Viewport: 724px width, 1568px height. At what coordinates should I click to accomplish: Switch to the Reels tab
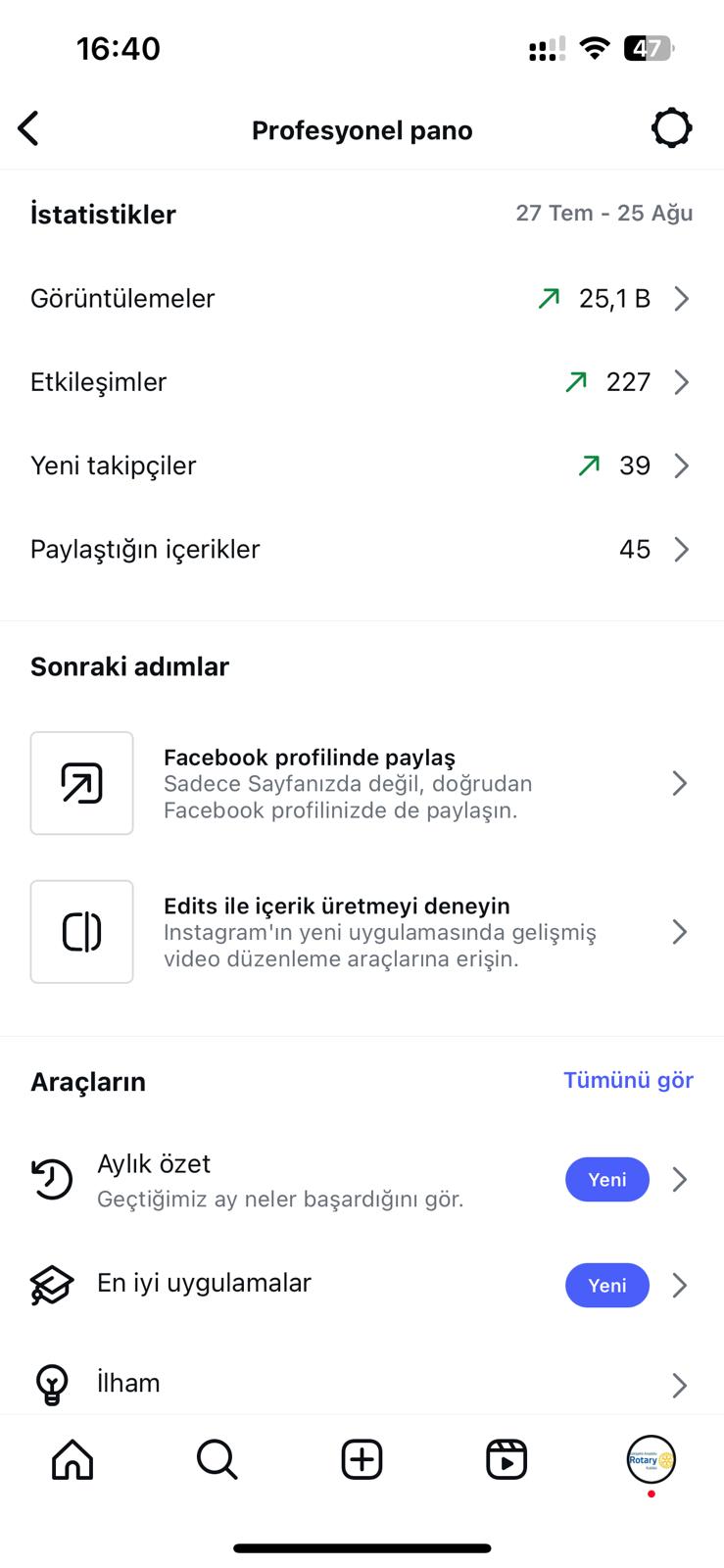[x=507, y=1460]
